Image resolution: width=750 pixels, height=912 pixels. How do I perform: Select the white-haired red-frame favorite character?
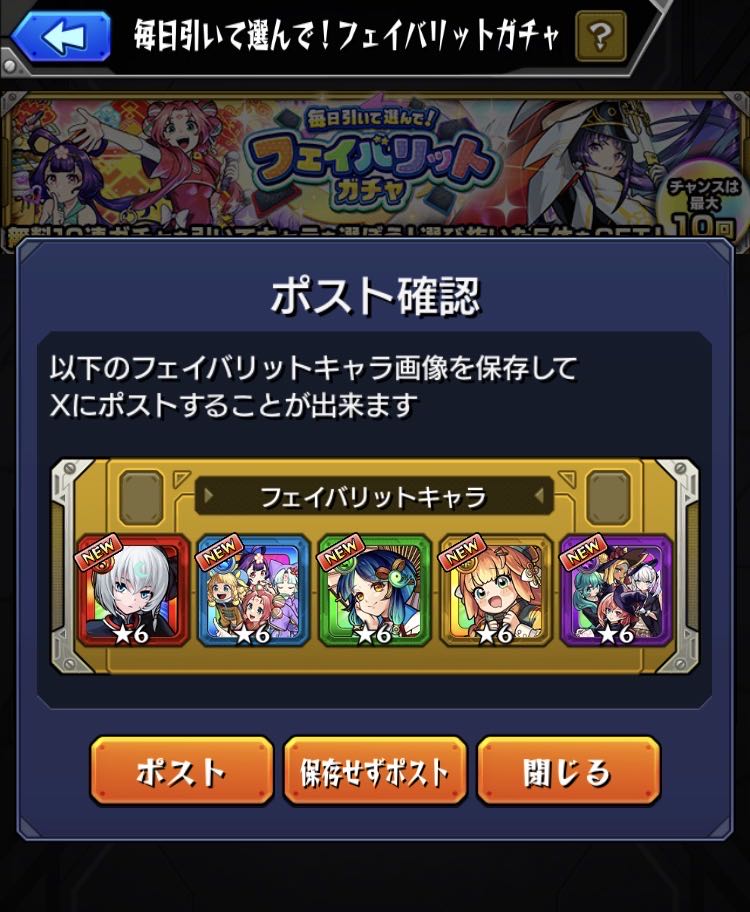click(132, 592)
